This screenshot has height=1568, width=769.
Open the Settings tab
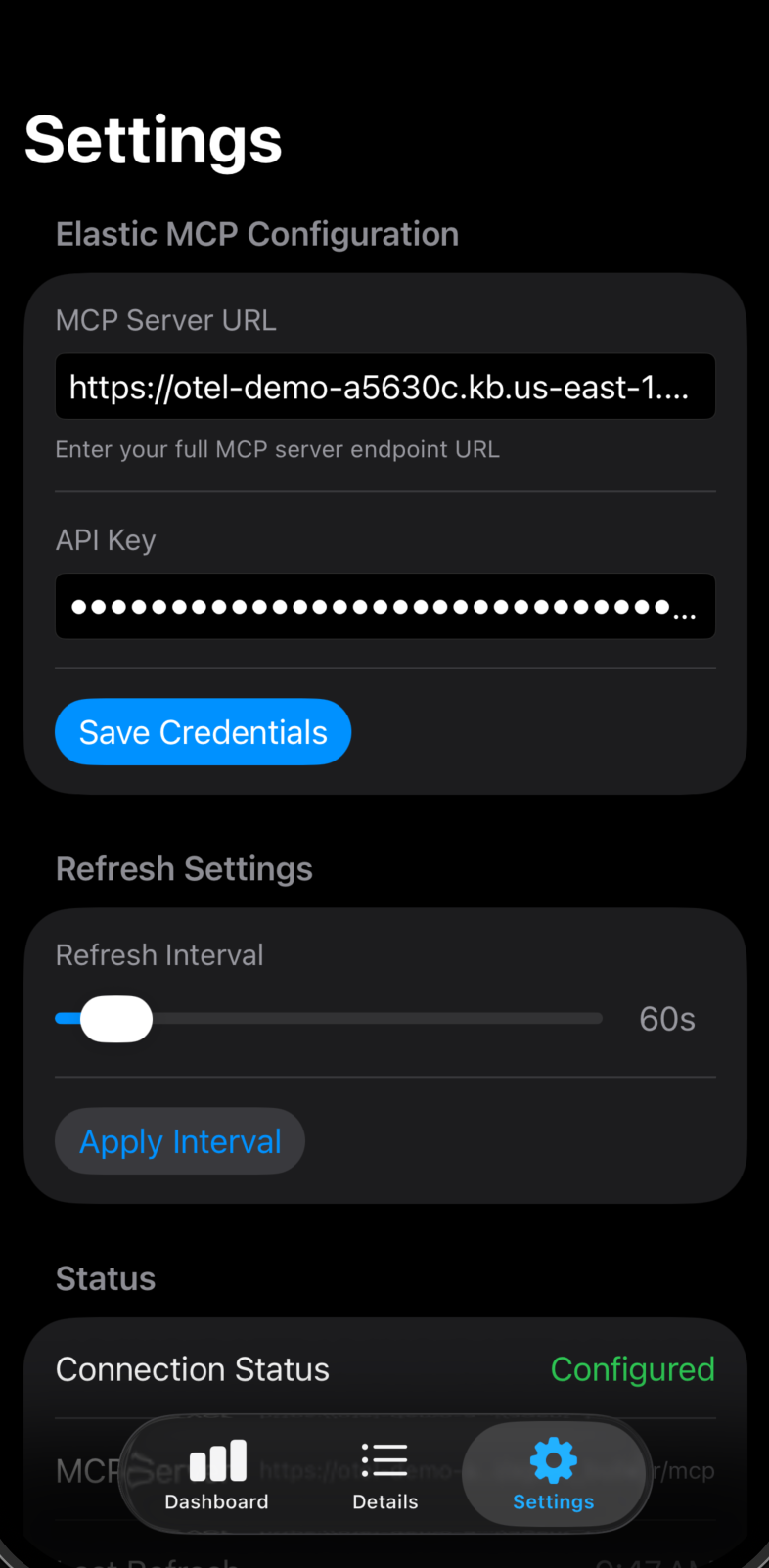[x=553, y=1474]
